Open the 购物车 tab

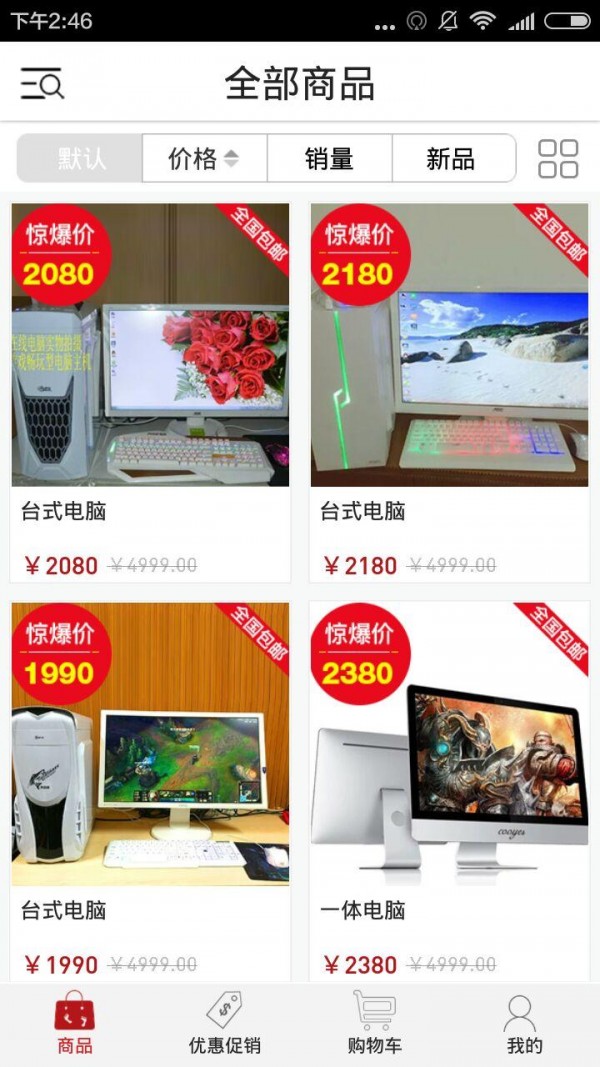tap(374, 1024)
